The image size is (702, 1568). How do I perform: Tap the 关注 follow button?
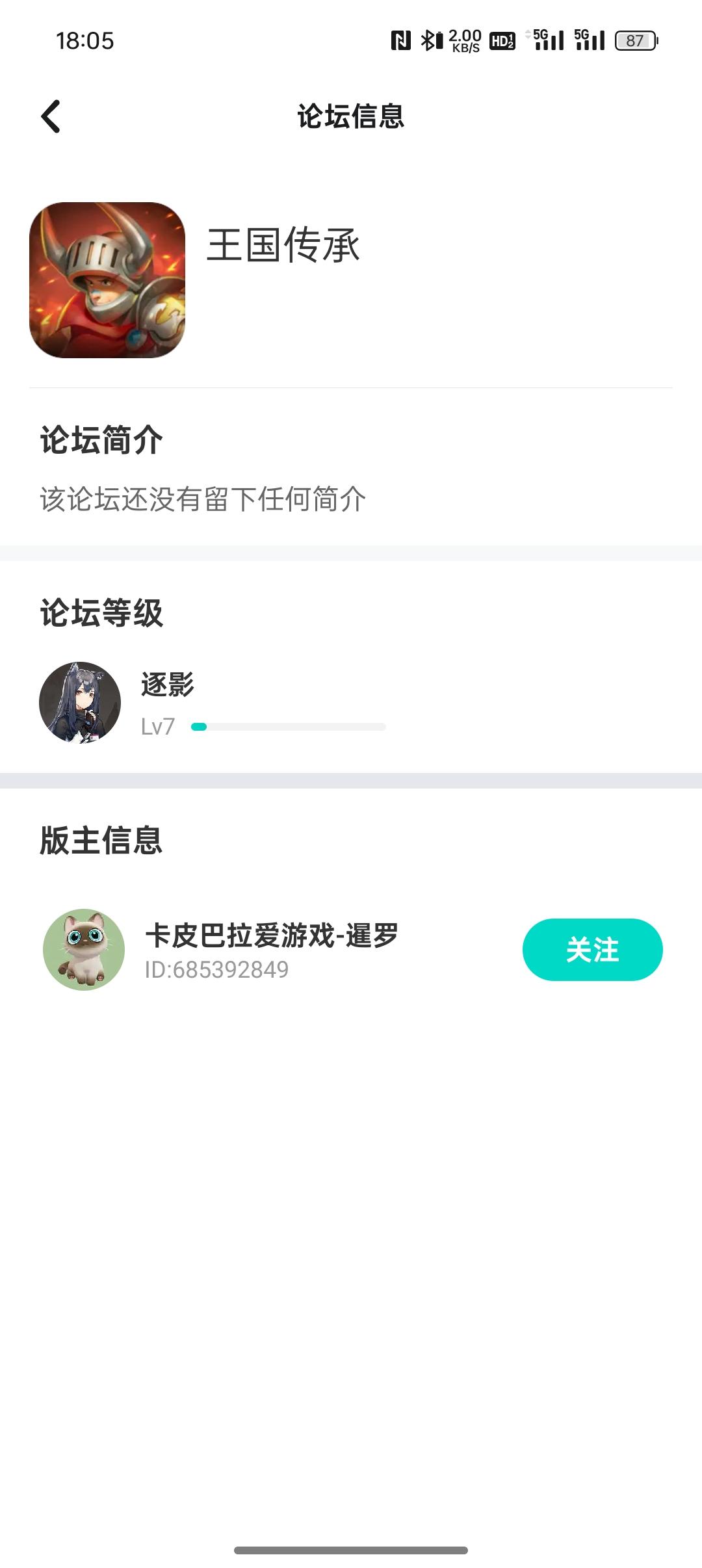point(593,950)
